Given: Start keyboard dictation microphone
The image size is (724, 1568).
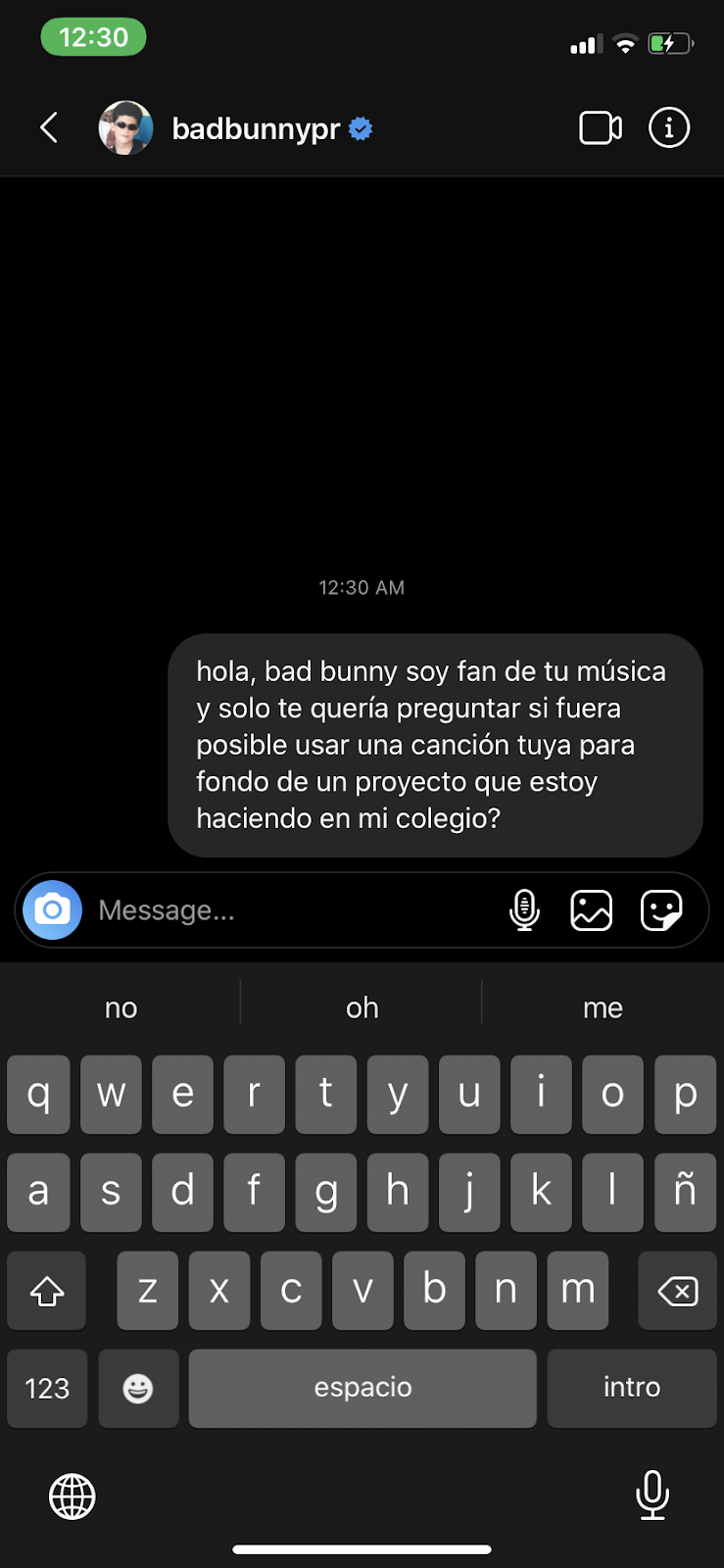Looking at the screenshot, I should (x=652, y=1495).
